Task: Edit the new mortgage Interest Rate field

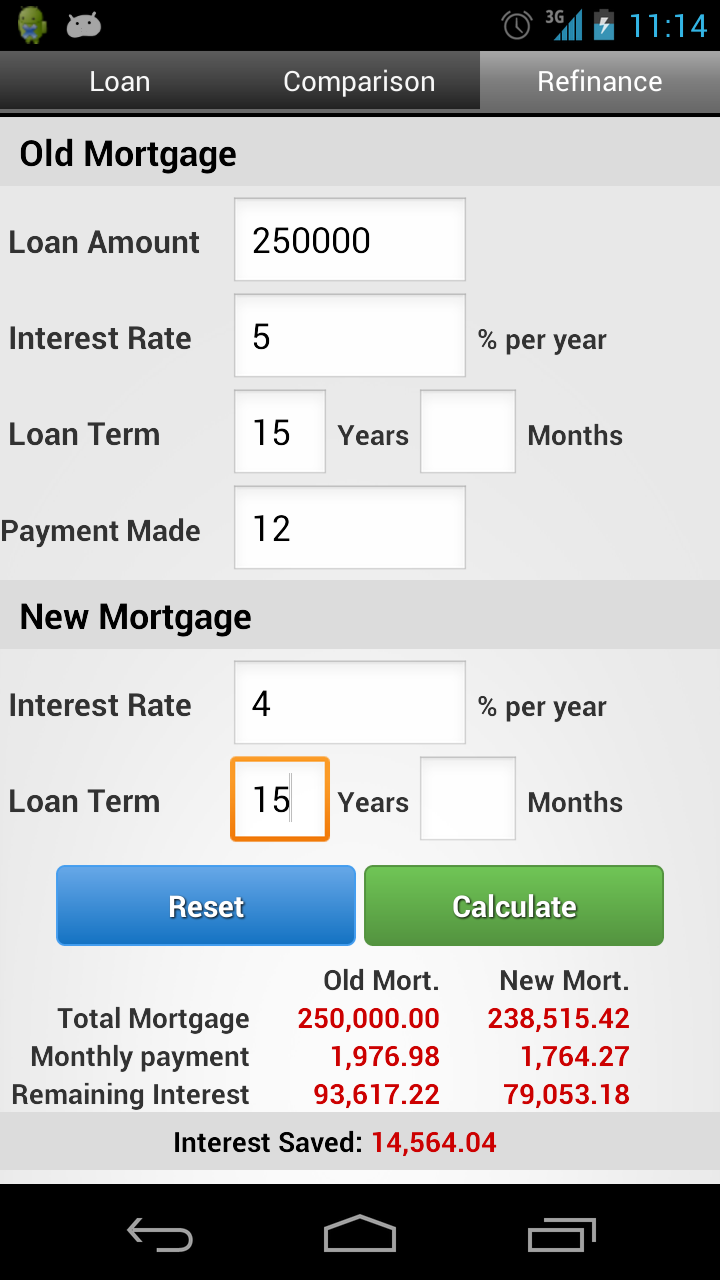Action: click(x=350, y=703)
